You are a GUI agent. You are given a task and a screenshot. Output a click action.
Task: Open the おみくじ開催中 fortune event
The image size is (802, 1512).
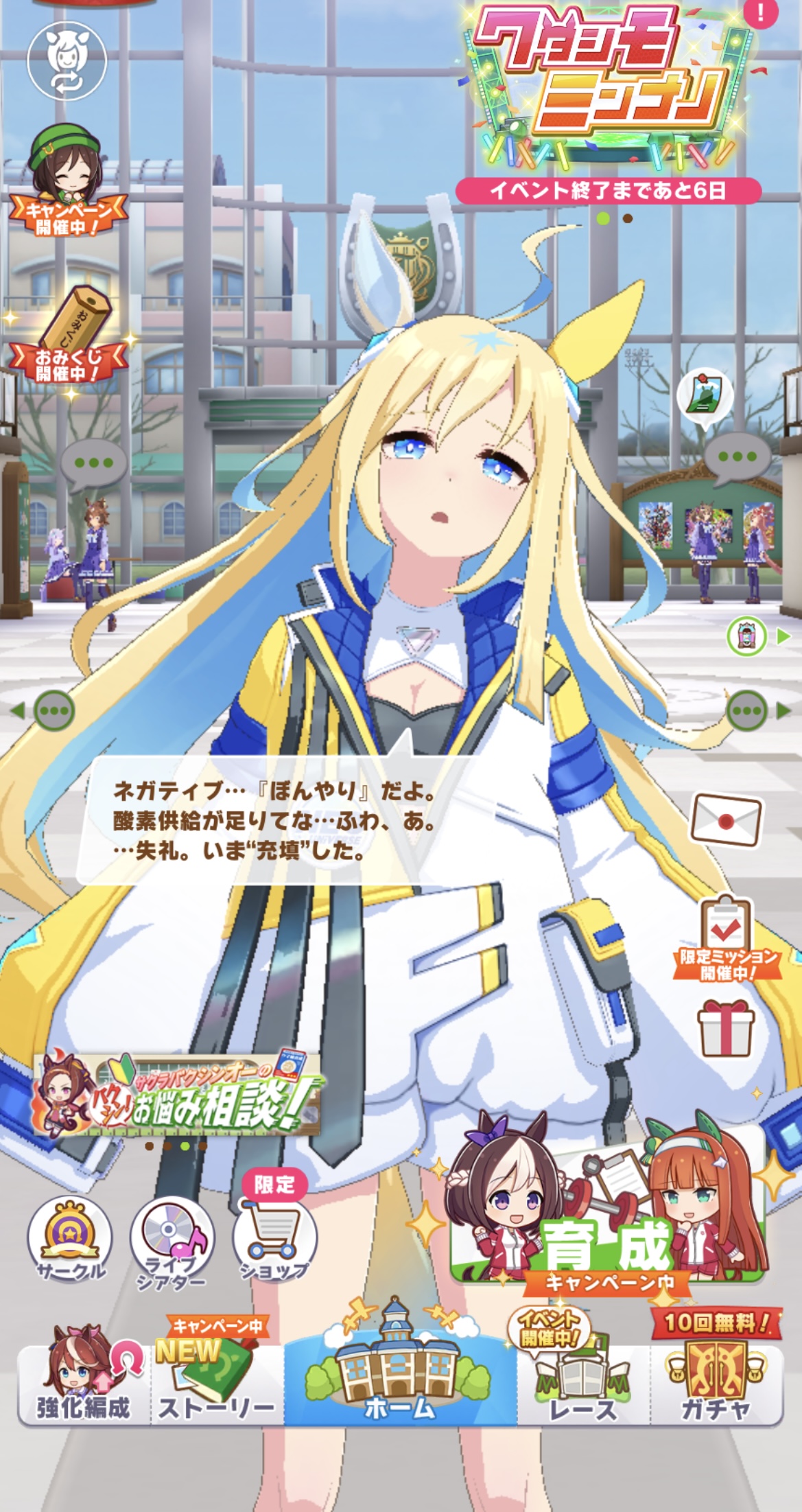(69, 338)
